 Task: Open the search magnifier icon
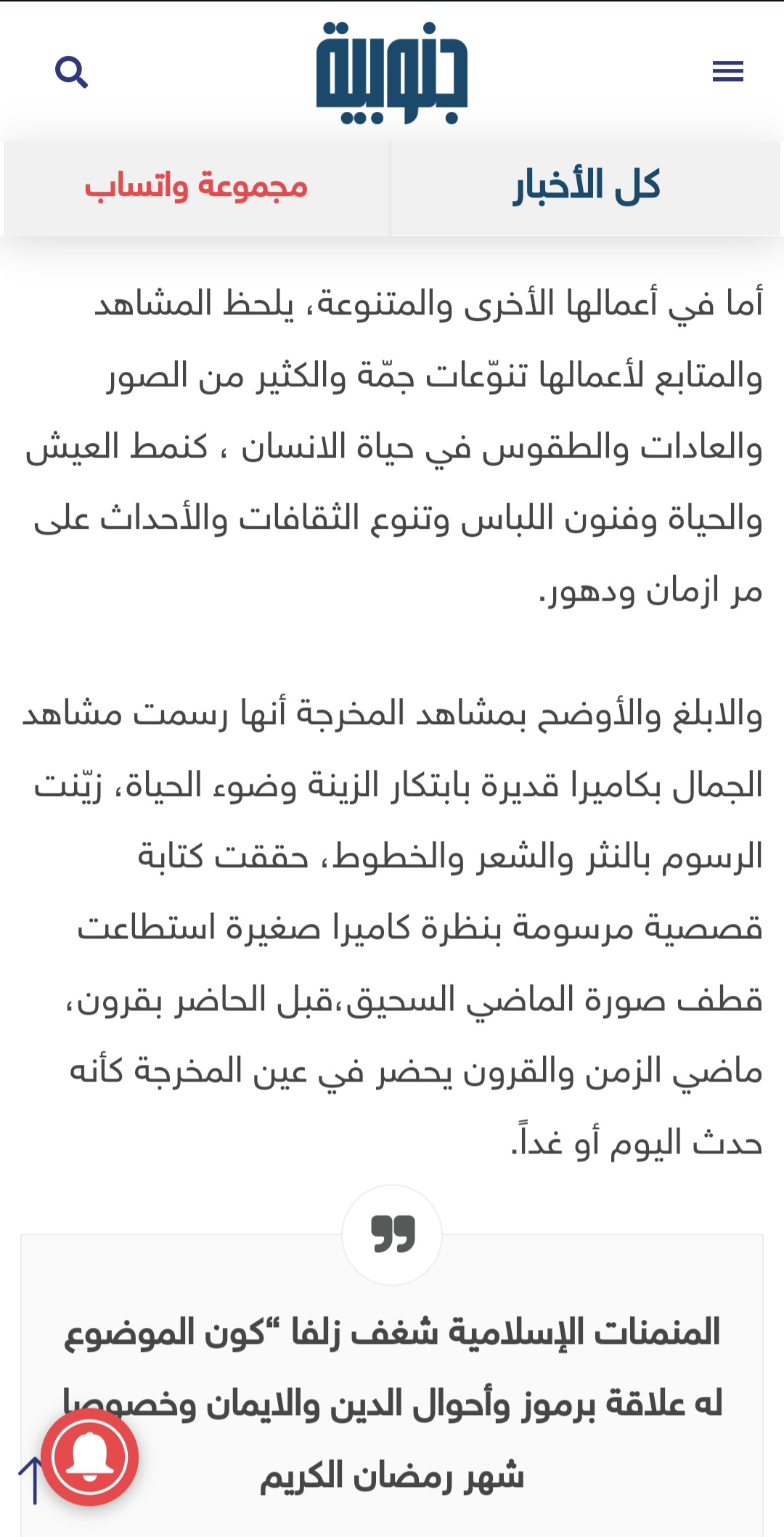pyautogui.click(x=71, y=73)
